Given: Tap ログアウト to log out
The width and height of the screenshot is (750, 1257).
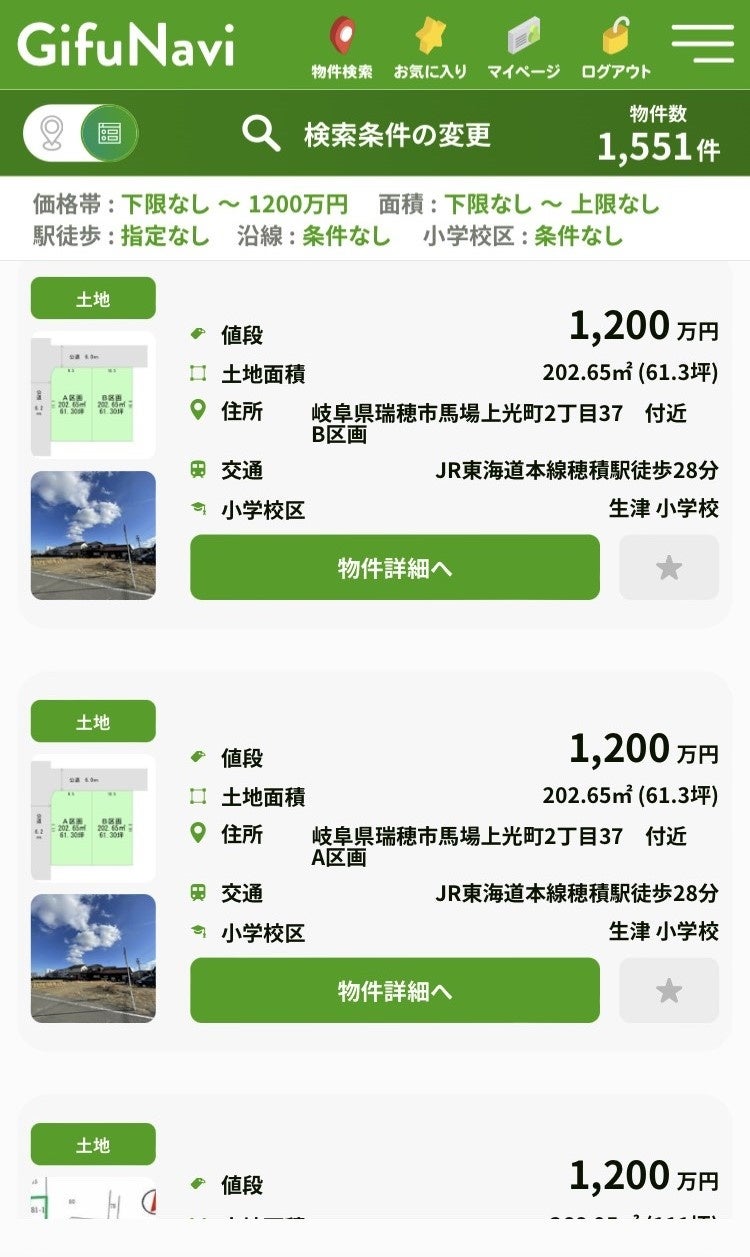Looking at the screenshot, I should 616,48.
